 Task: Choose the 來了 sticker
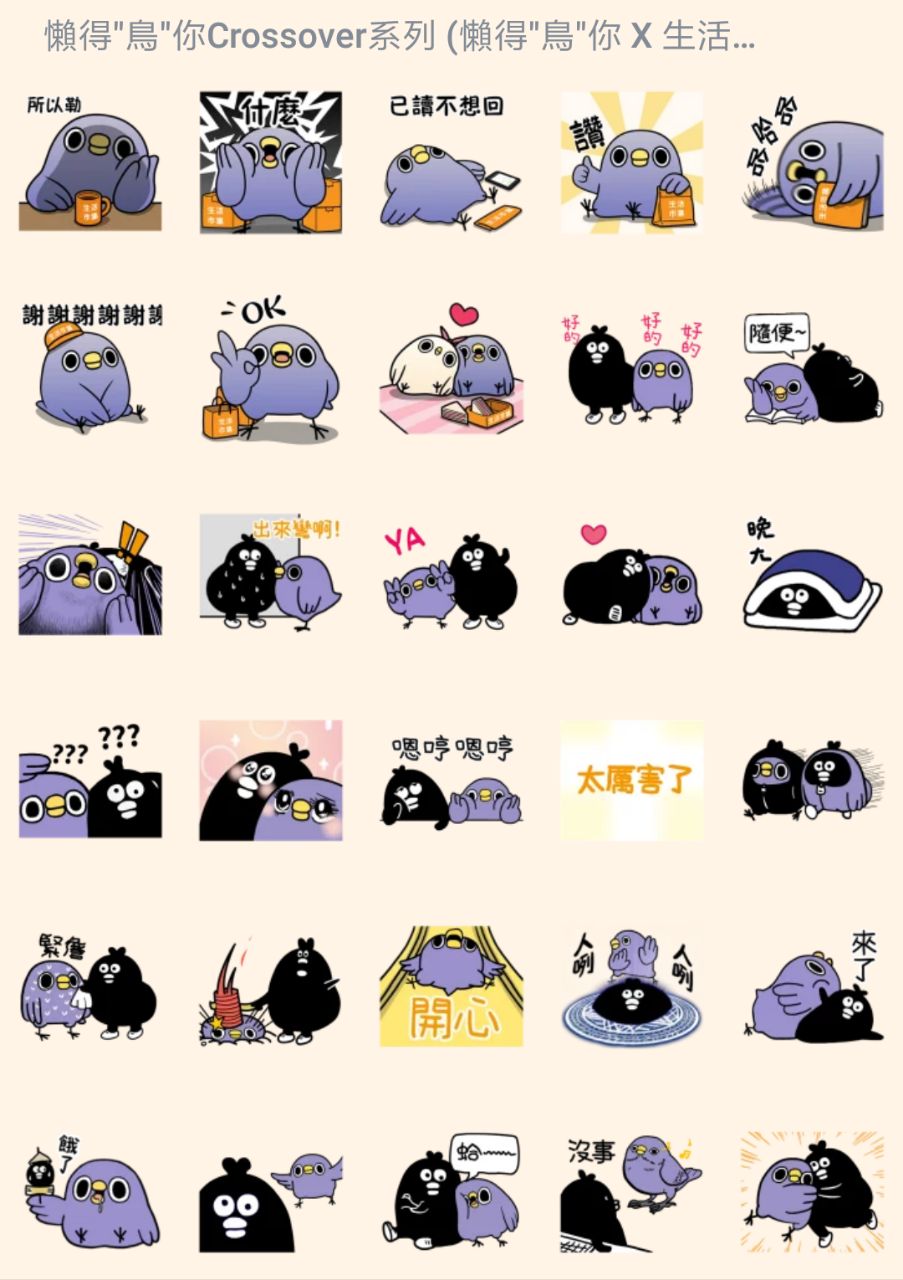click(x=812, y=986)
